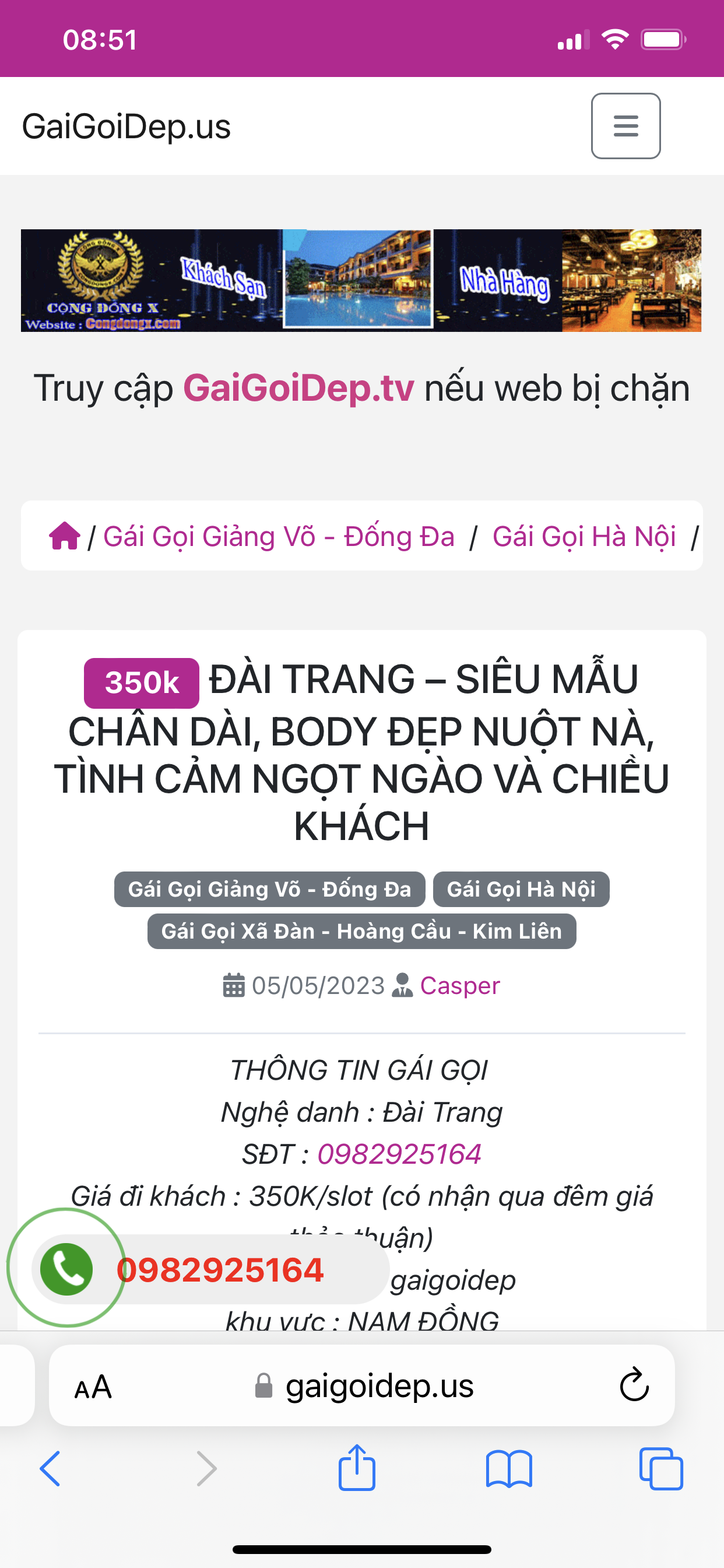Open Safari's AA reader options
The width and height of the screenshot is (724, 1568).
[x=93, y=1387]
